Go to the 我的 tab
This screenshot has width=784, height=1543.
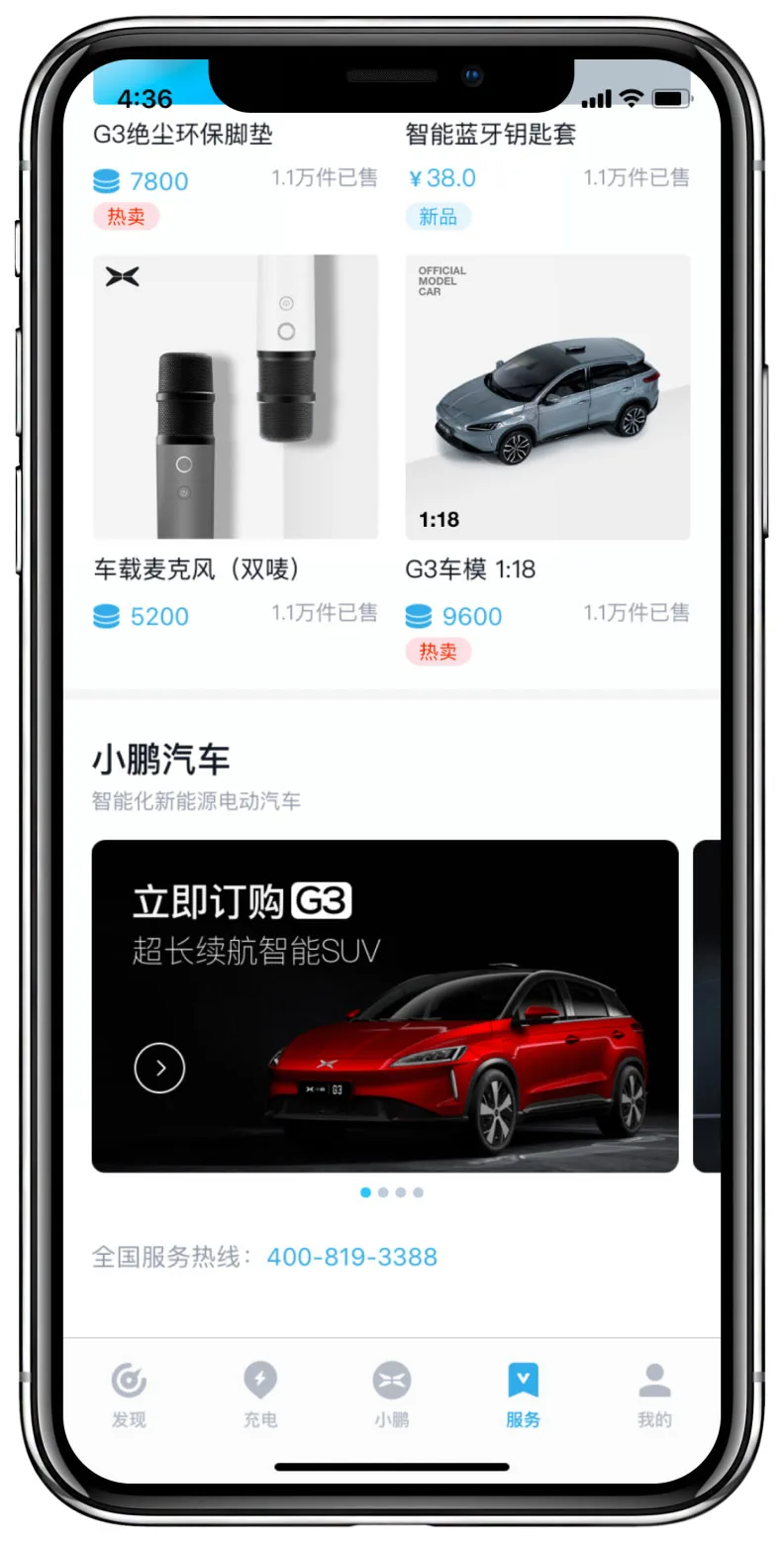point(654,1394)
